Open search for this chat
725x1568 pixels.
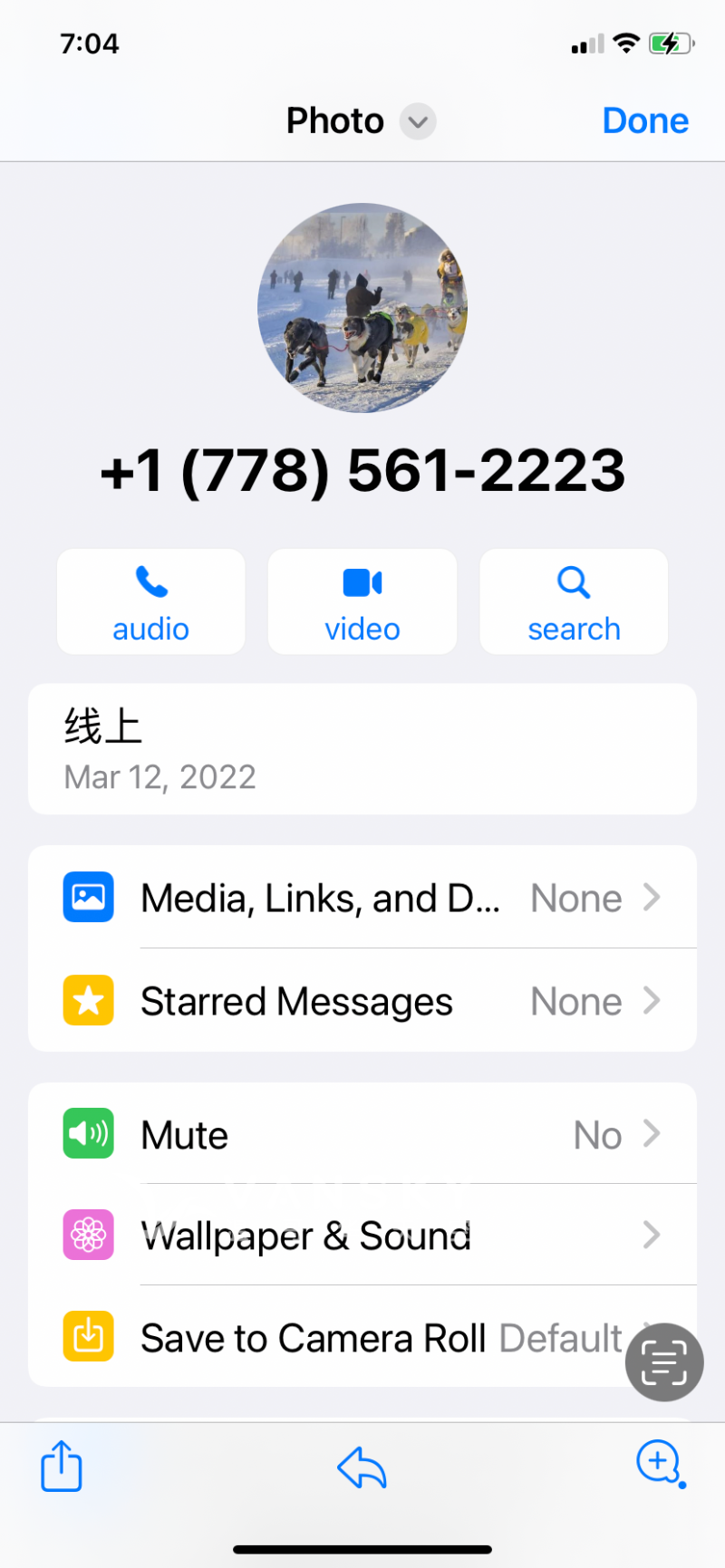573,601
